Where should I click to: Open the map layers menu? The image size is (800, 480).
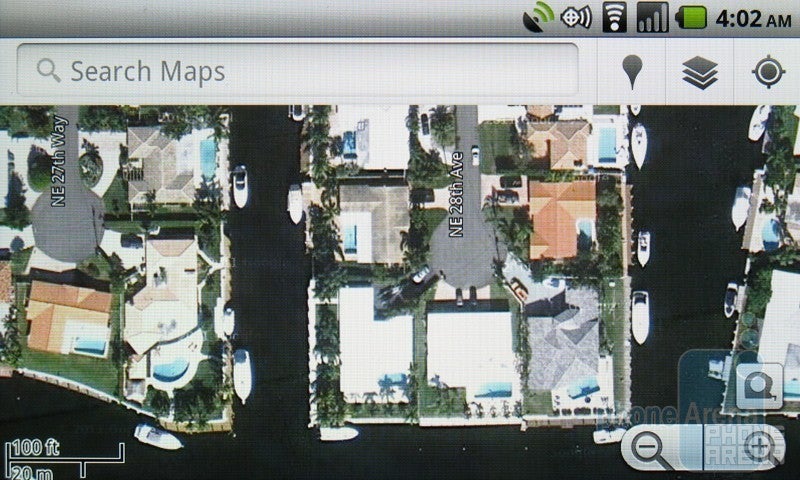click(x=700, y=72)
